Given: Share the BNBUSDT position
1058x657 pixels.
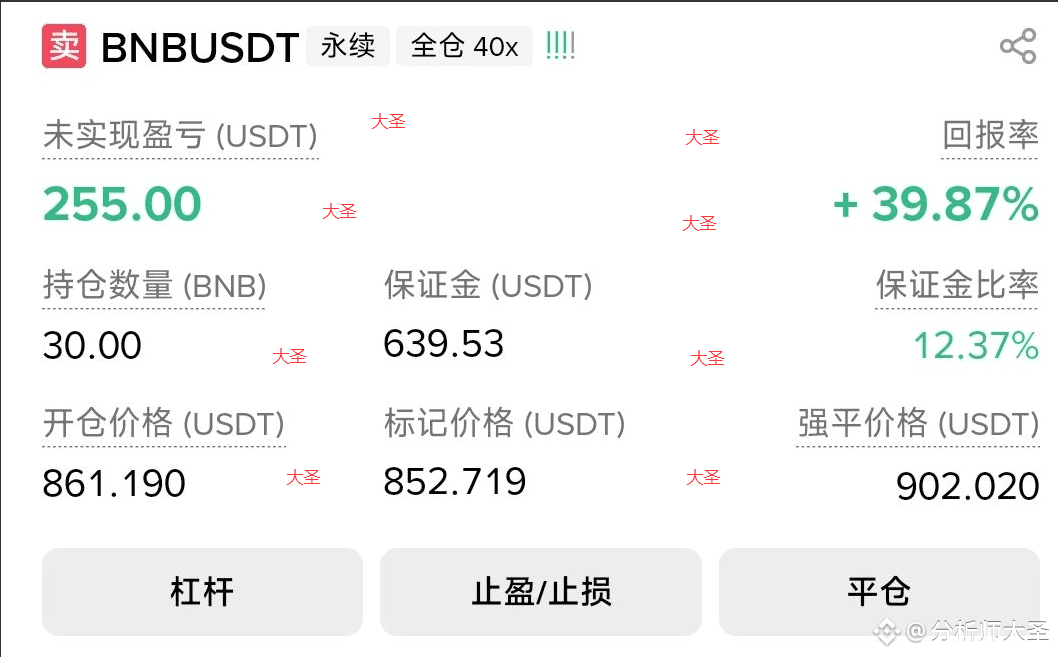Looking at the screenshot, I should click(1018, 46).
